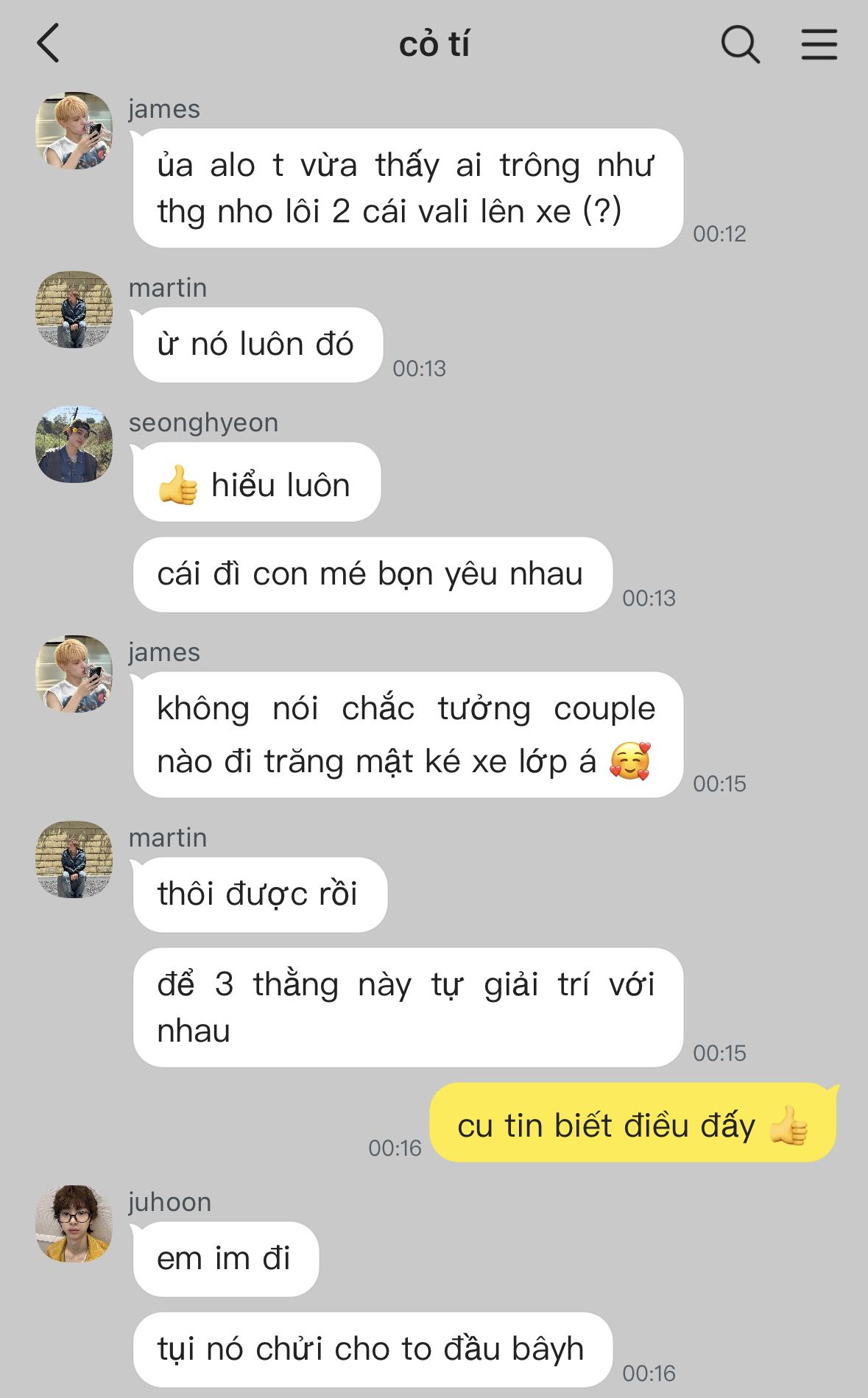The image size is (868, 1398).
Task: Open seonghyeon's profile avatar
Action: (x=74, y=444)
